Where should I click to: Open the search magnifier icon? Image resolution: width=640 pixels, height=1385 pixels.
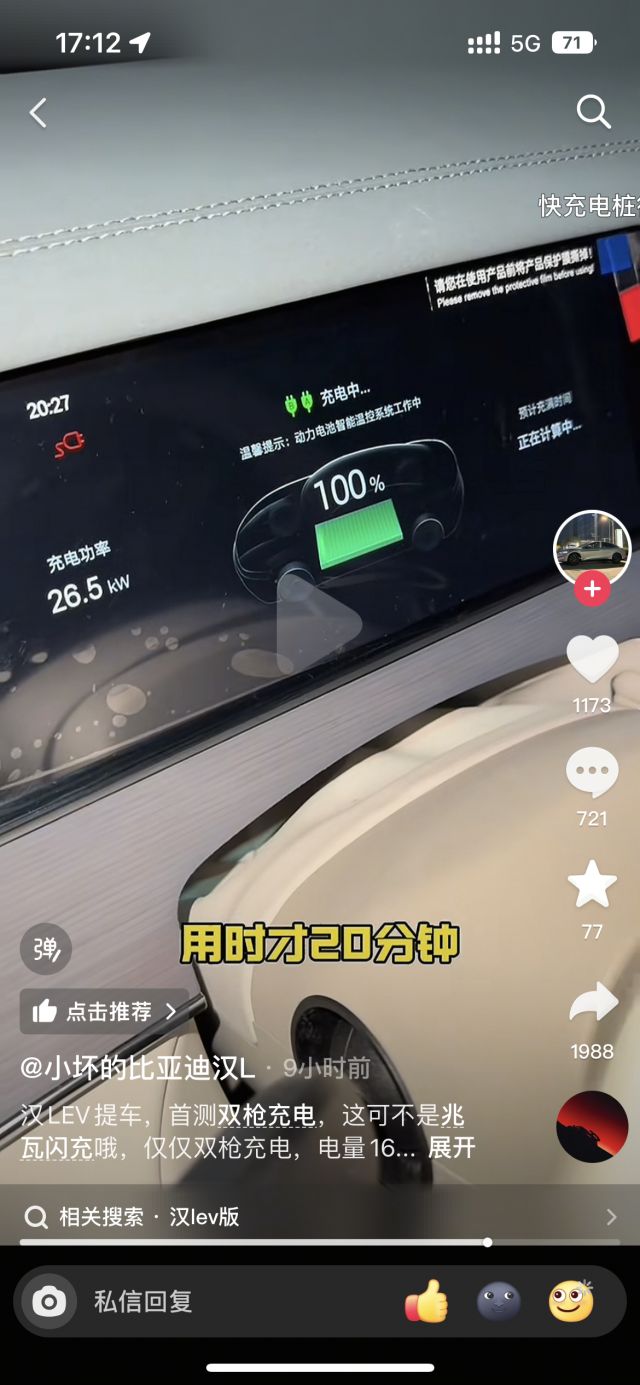(x=593, y=112)
